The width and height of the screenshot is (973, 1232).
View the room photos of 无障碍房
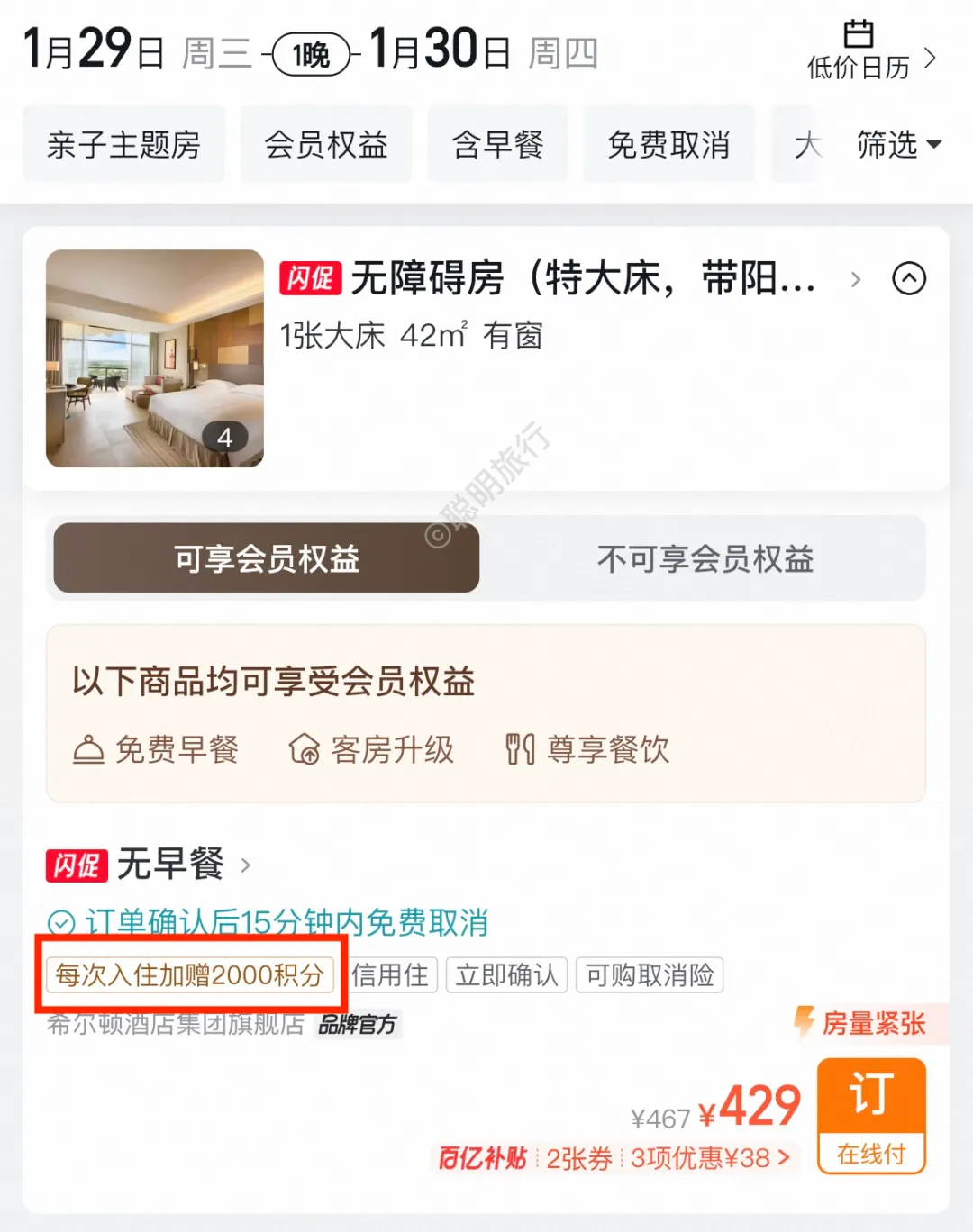coord(155,358)
